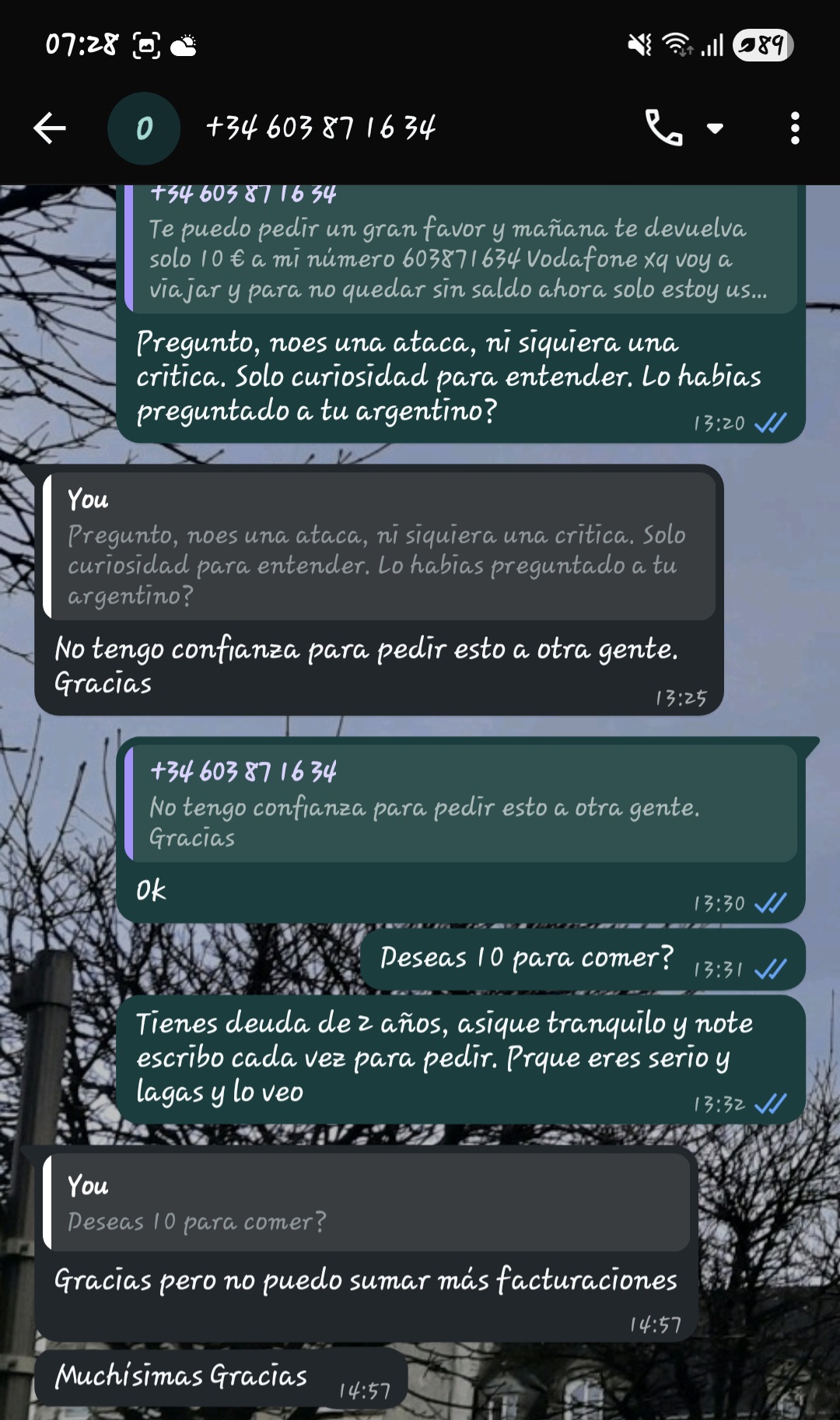840x1420 pixels.
Task: Expand the call options dropdown arrow
Action: [715, 128]
